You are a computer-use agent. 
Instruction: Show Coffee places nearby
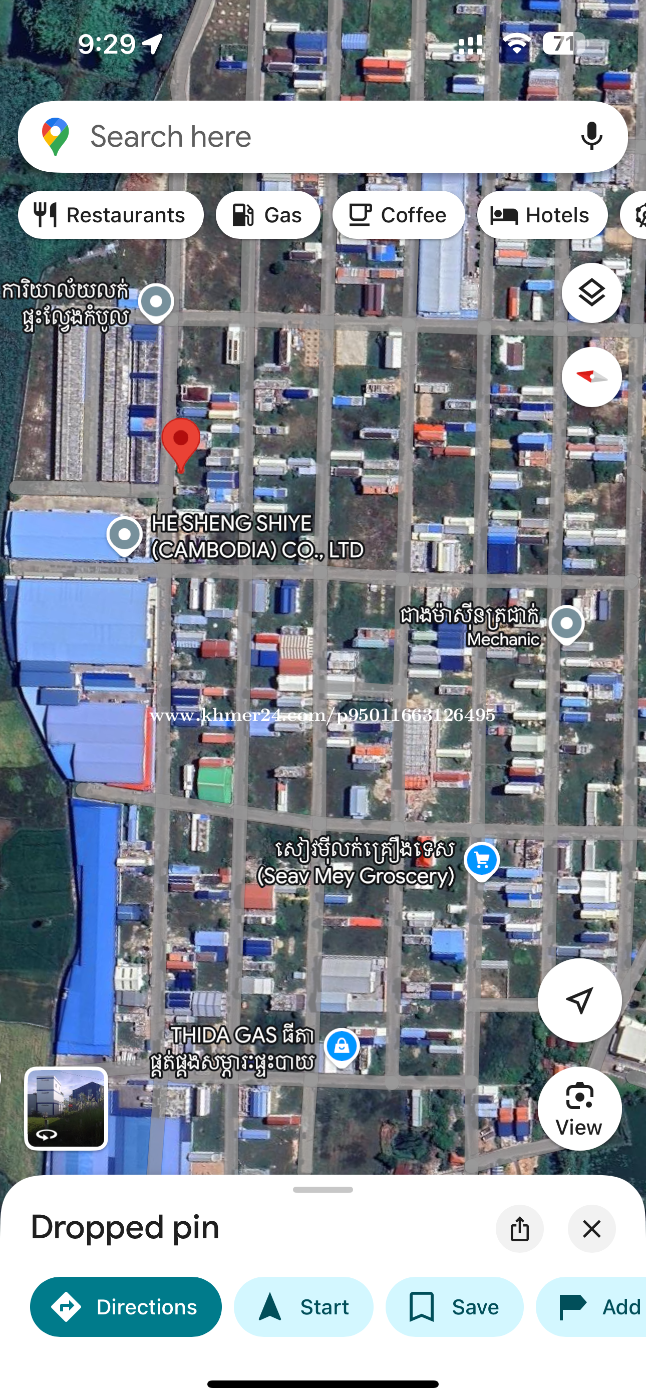398,215
